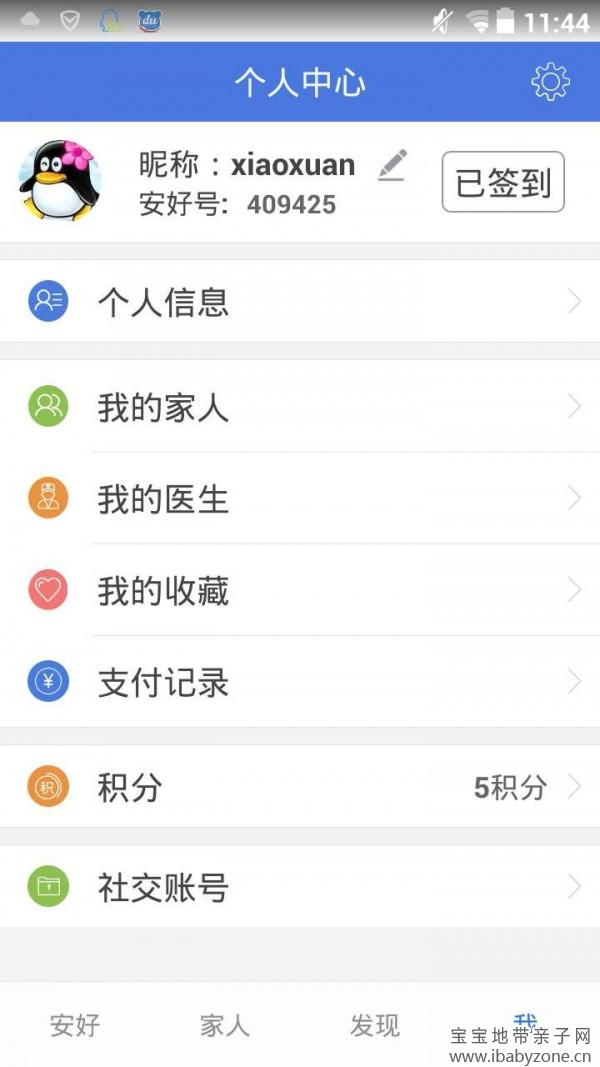Switch to the 安好 tab
Viewport: 600px width, 1067px height.
tap(75, 1025)
